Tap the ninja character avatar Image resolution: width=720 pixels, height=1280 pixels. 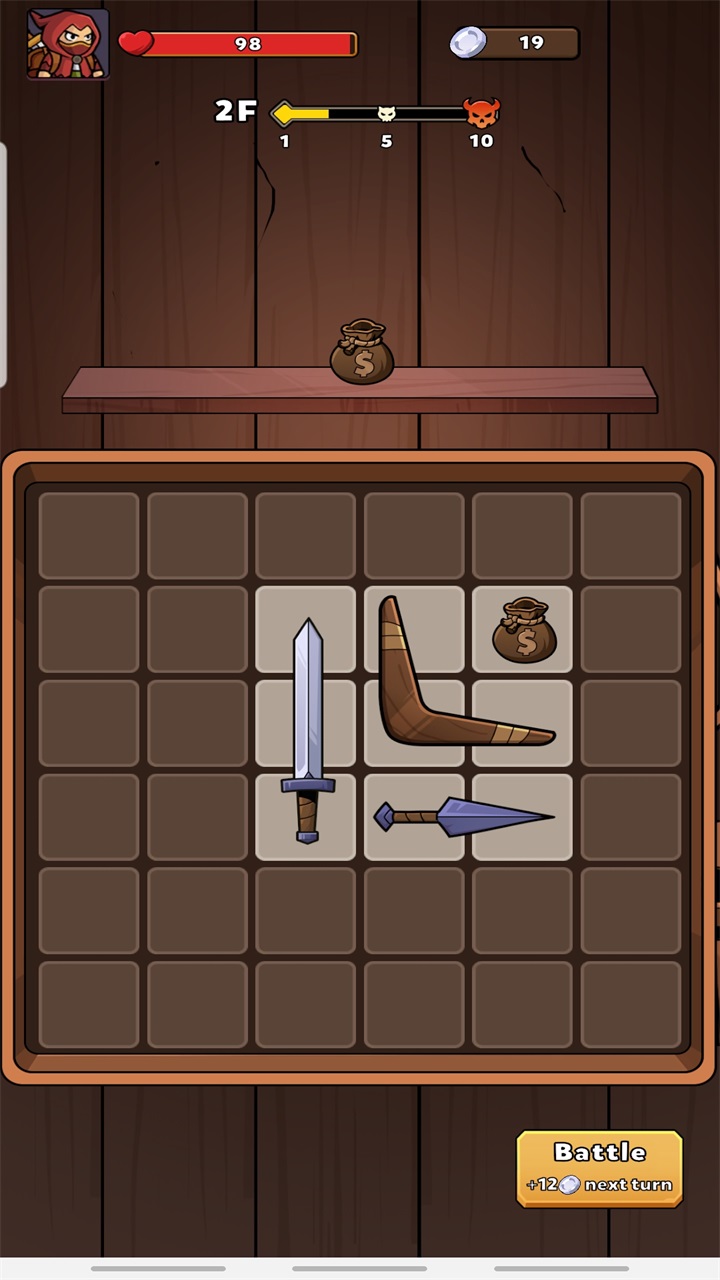click(67, 44)
